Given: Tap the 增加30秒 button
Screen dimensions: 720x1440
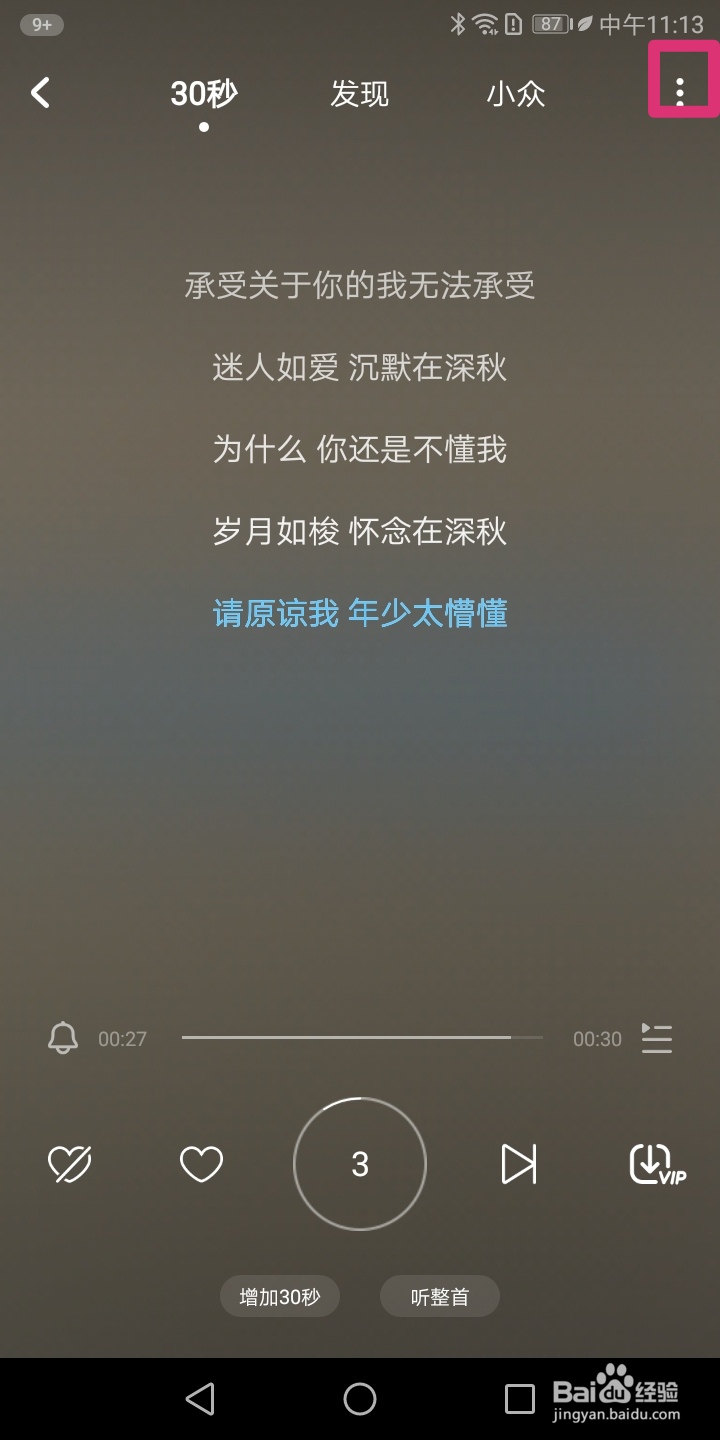Looking at the screenshot, I should click(279, 1296).
